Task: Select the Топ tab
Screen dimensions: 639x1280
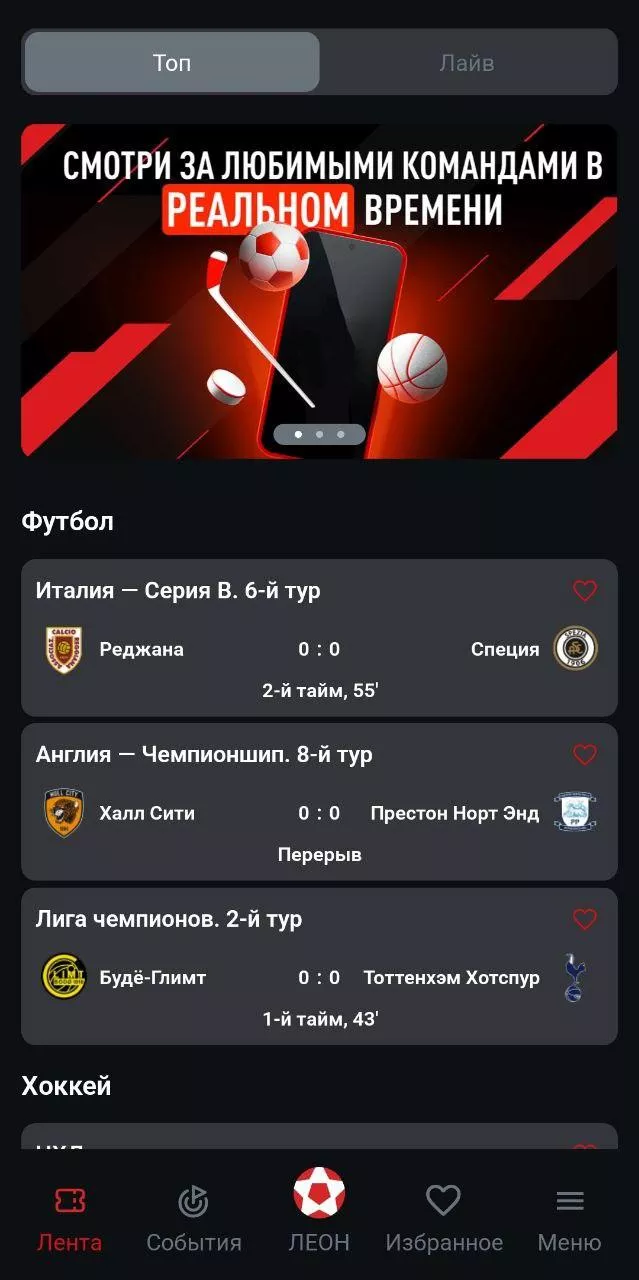Action: (172, 63)
